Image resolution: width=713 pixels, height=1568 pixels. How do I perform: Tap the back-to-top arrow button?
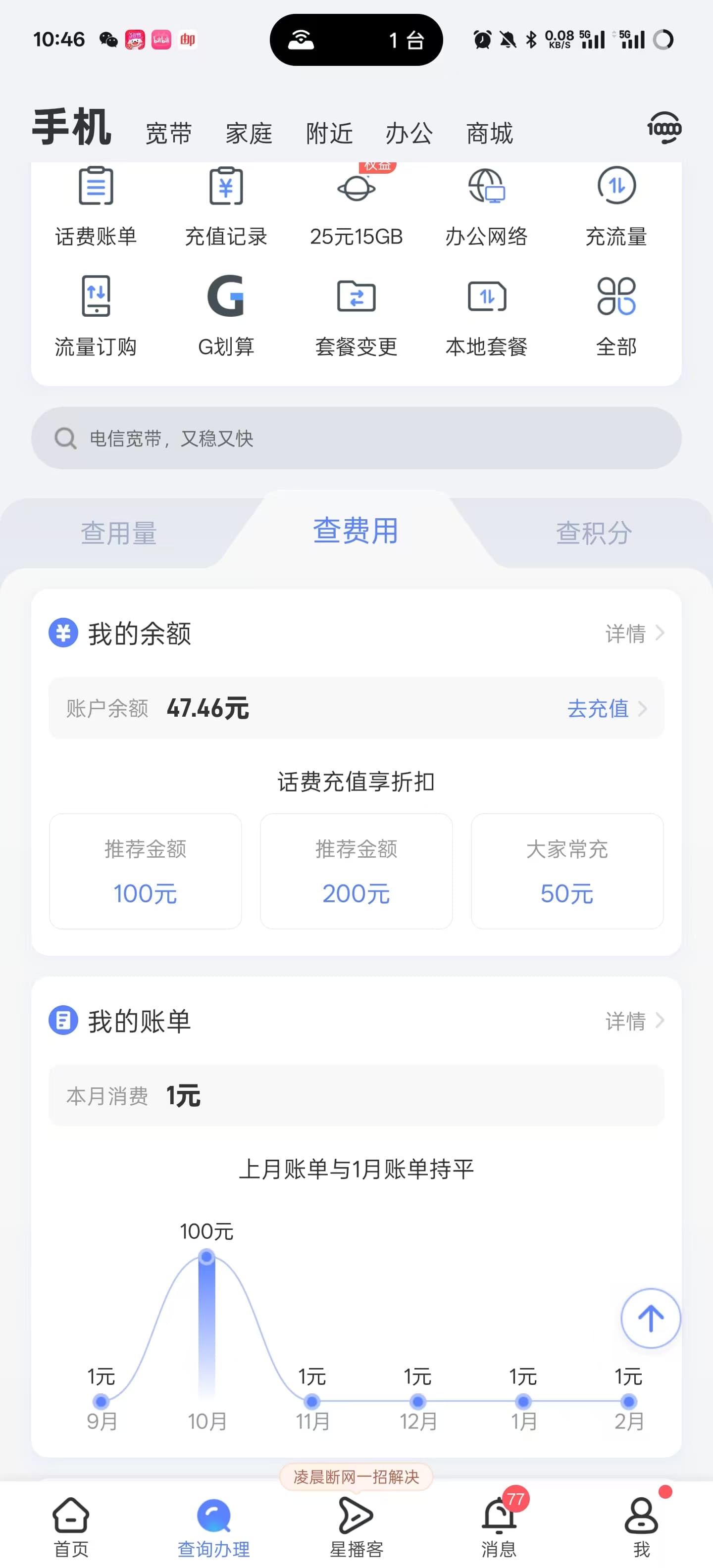(650, 1319)
